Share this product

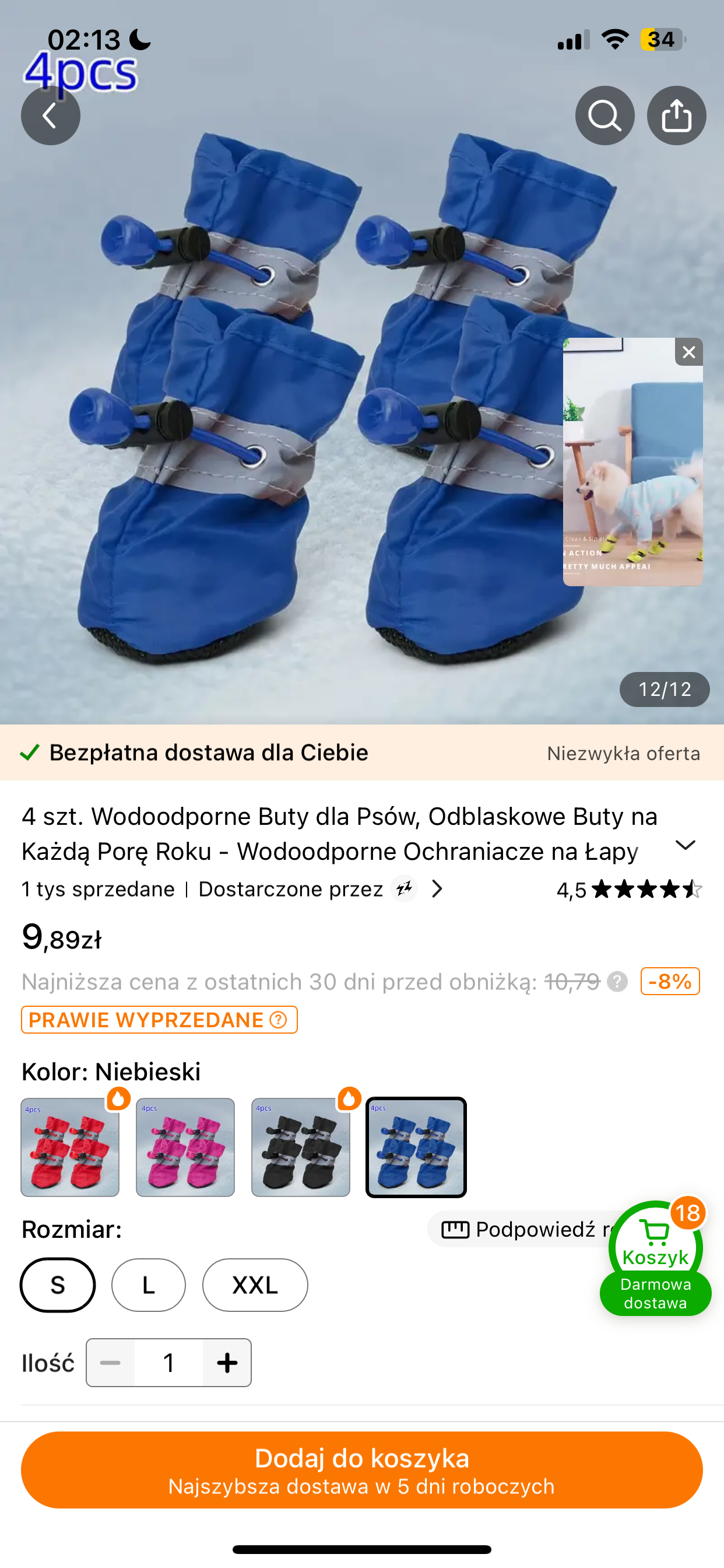coord(676,116)
